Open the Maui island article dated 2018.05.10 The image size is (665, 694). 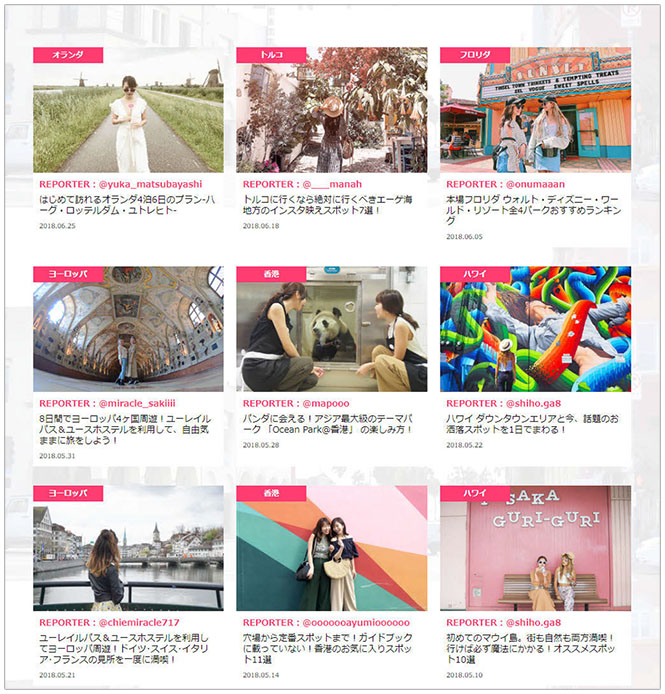click(x=535, y=550)
